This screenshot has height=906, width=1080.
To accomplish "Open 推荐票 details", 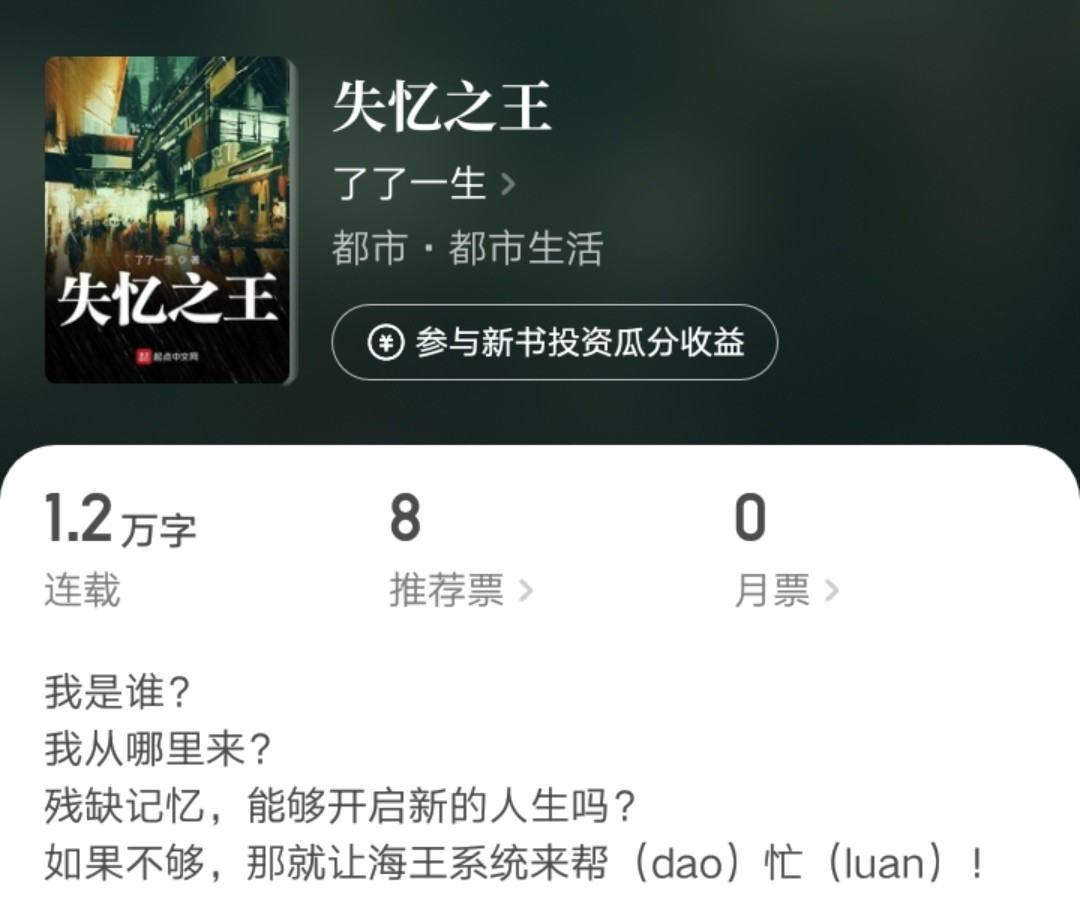I will click(460, 591).
